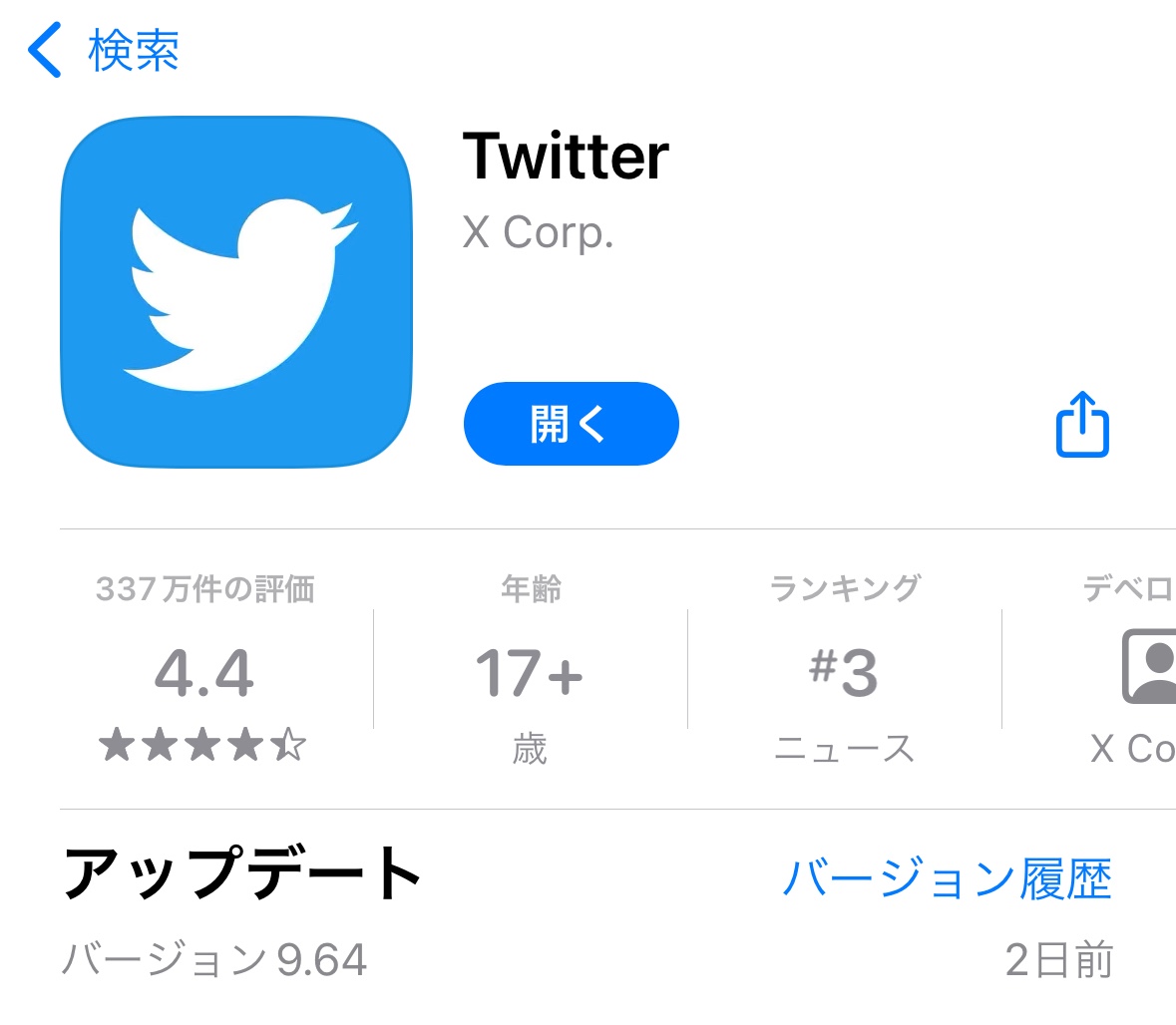The width and height of the screenshot is (1176, 1025).
Task: Tap the 開く button to open Twitter
Action: (x=571, y=424)
